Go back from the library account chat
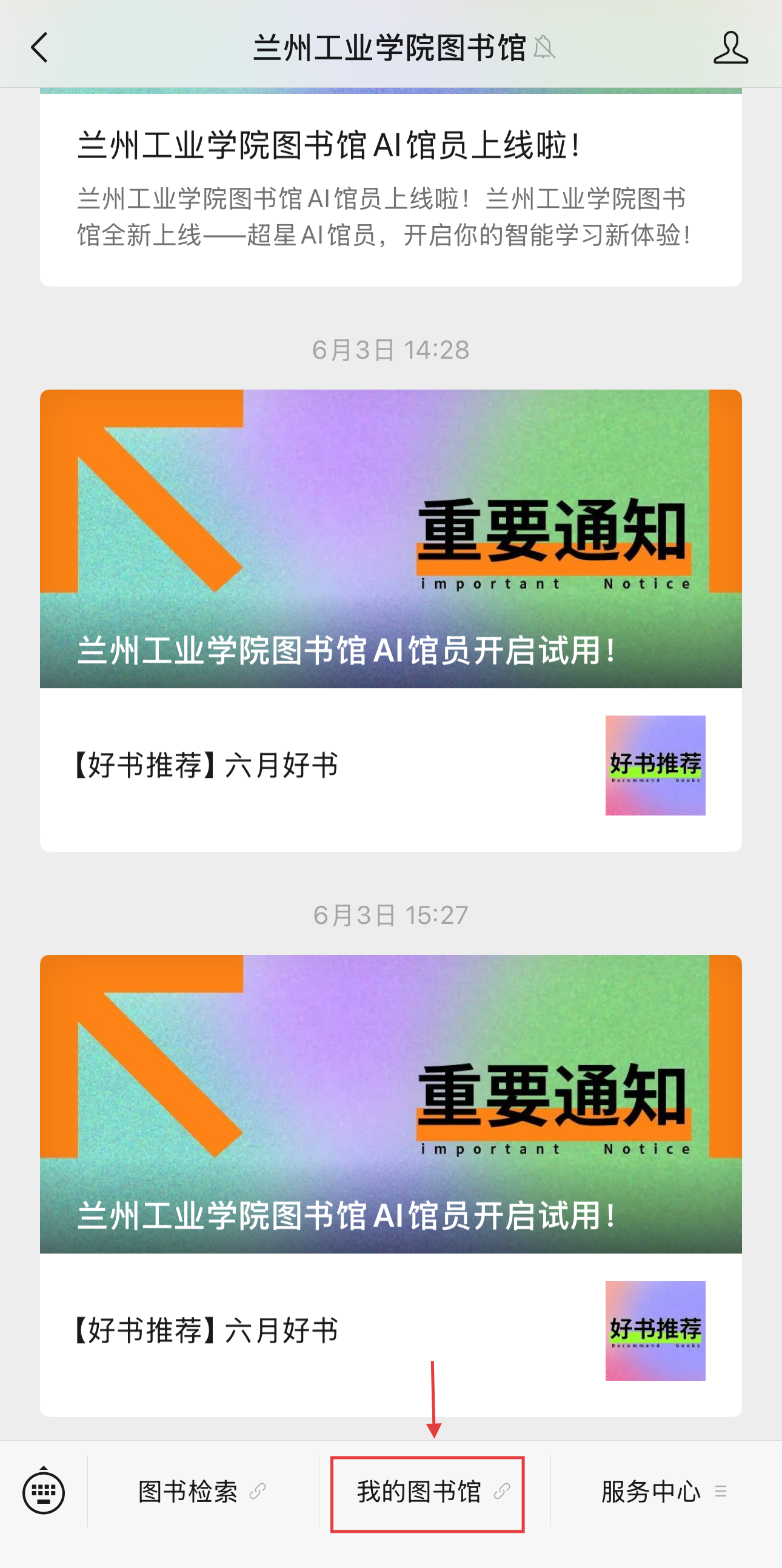782x1568 pixels. pos(39,47)
